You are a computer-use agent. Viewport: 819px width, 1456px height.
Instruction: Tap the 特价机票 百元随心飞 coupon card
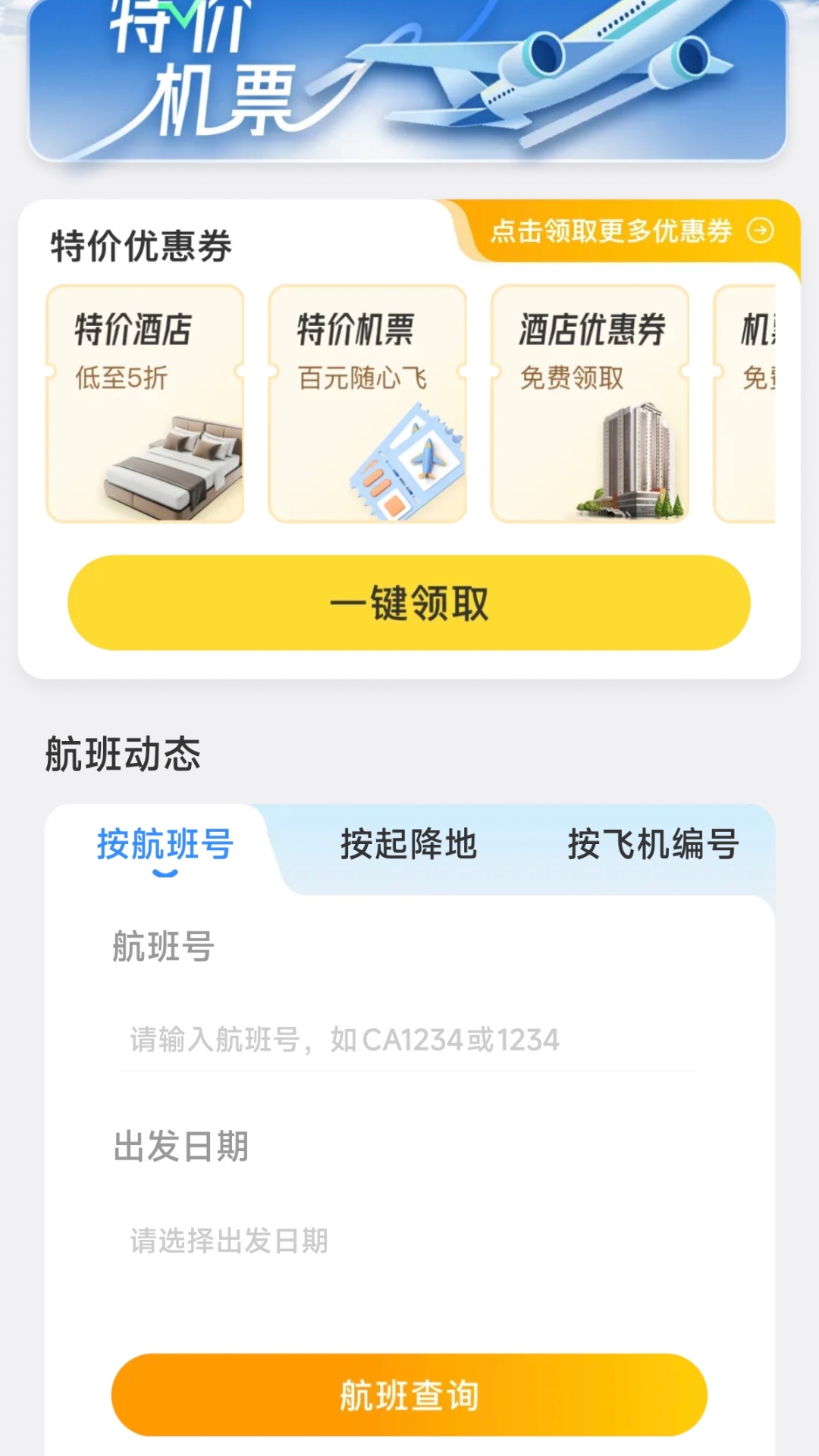pyautogui.click(x=367, y=402)
